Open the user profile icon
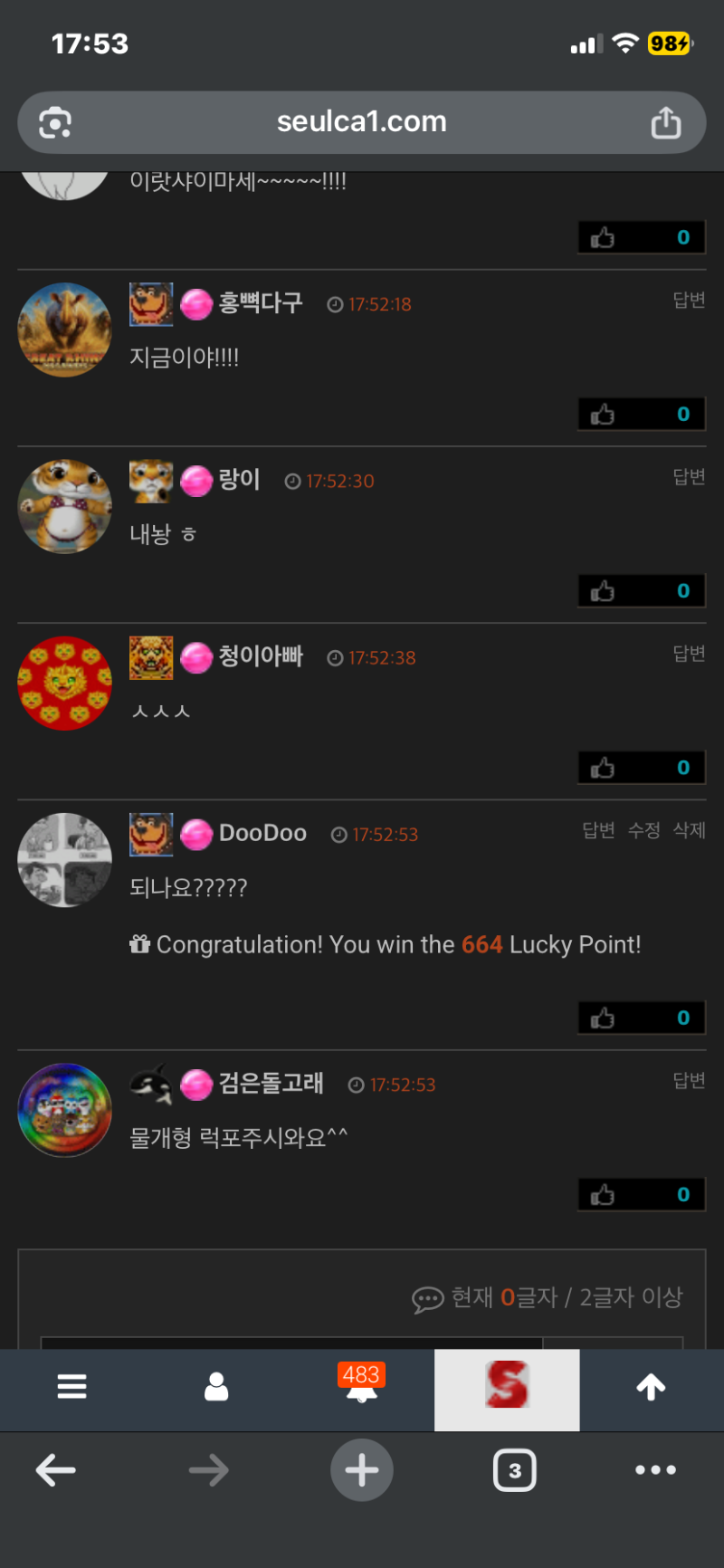The height and width of the screenshot is (1568, 724). click(216, 1386)
